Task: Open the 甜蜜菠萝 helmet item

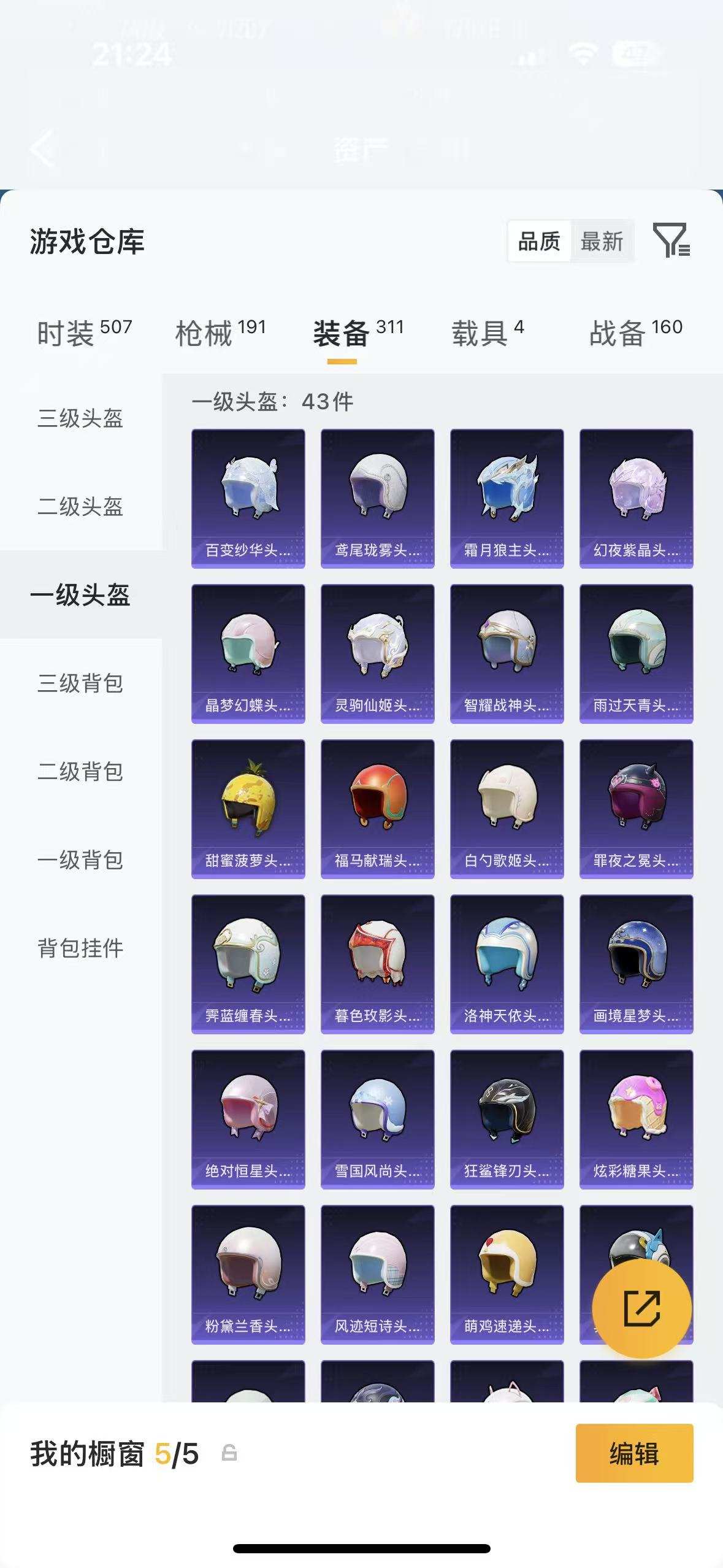Action: tap(248, 809)
